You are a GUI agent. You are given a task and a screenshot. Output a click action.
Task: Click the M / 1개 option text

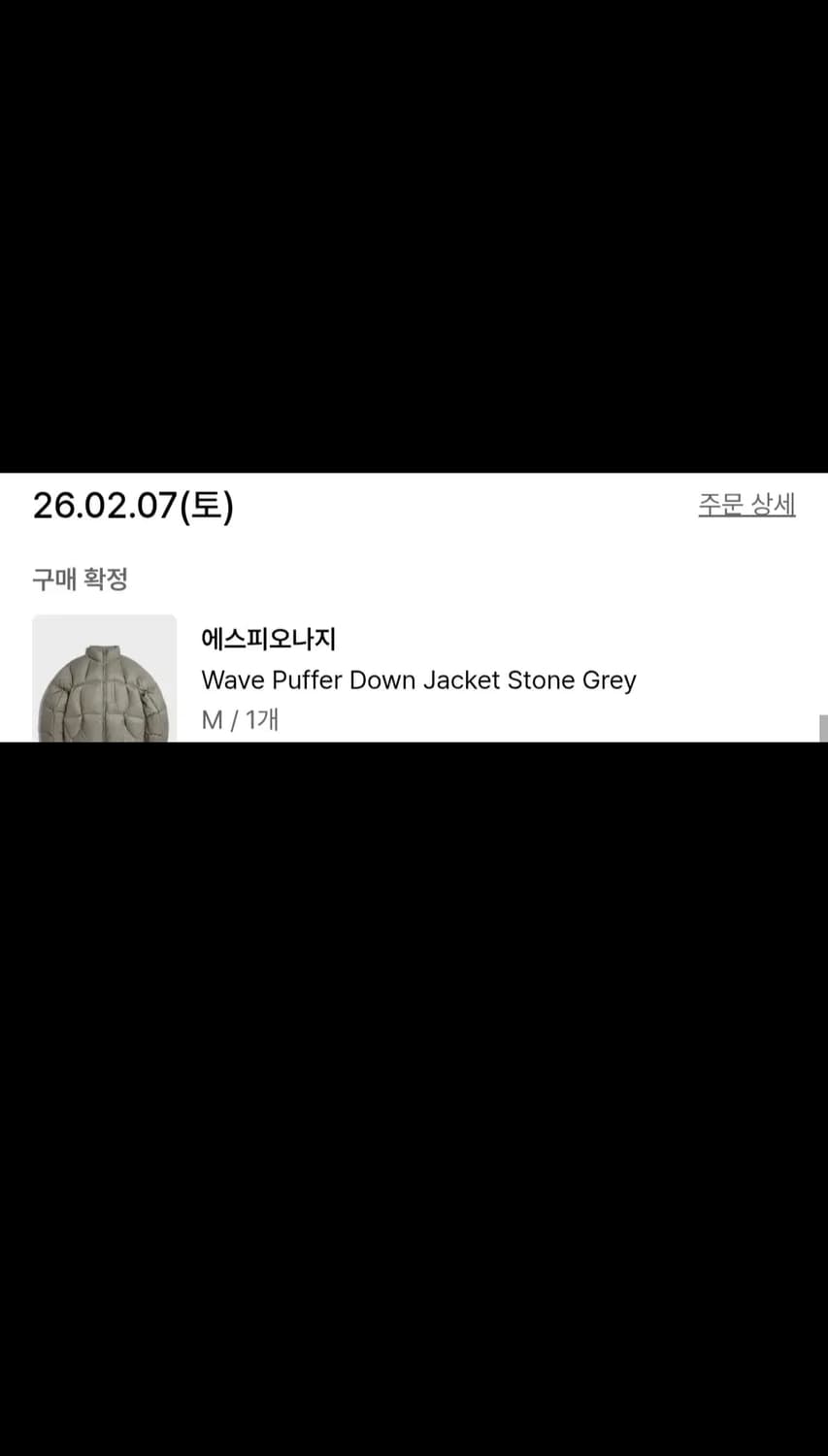click(x=240, y=720)
